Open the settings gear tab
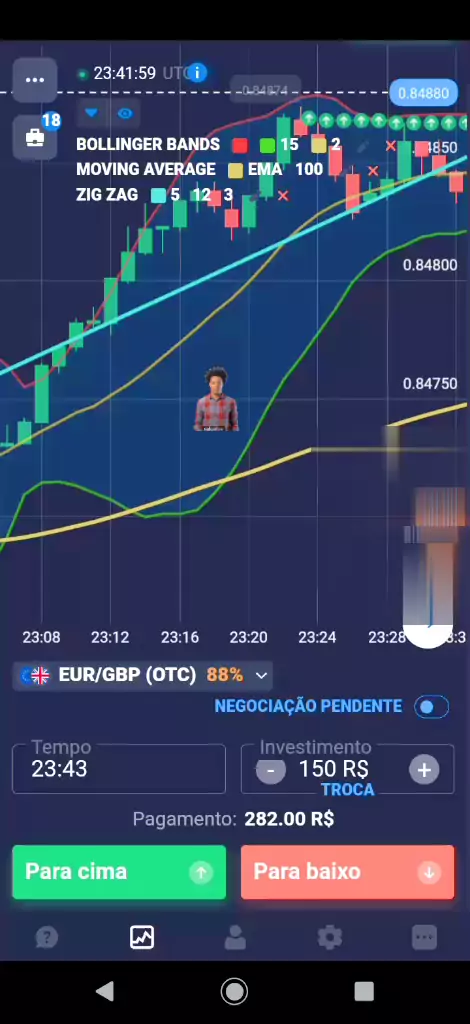 tap(330, 938)
